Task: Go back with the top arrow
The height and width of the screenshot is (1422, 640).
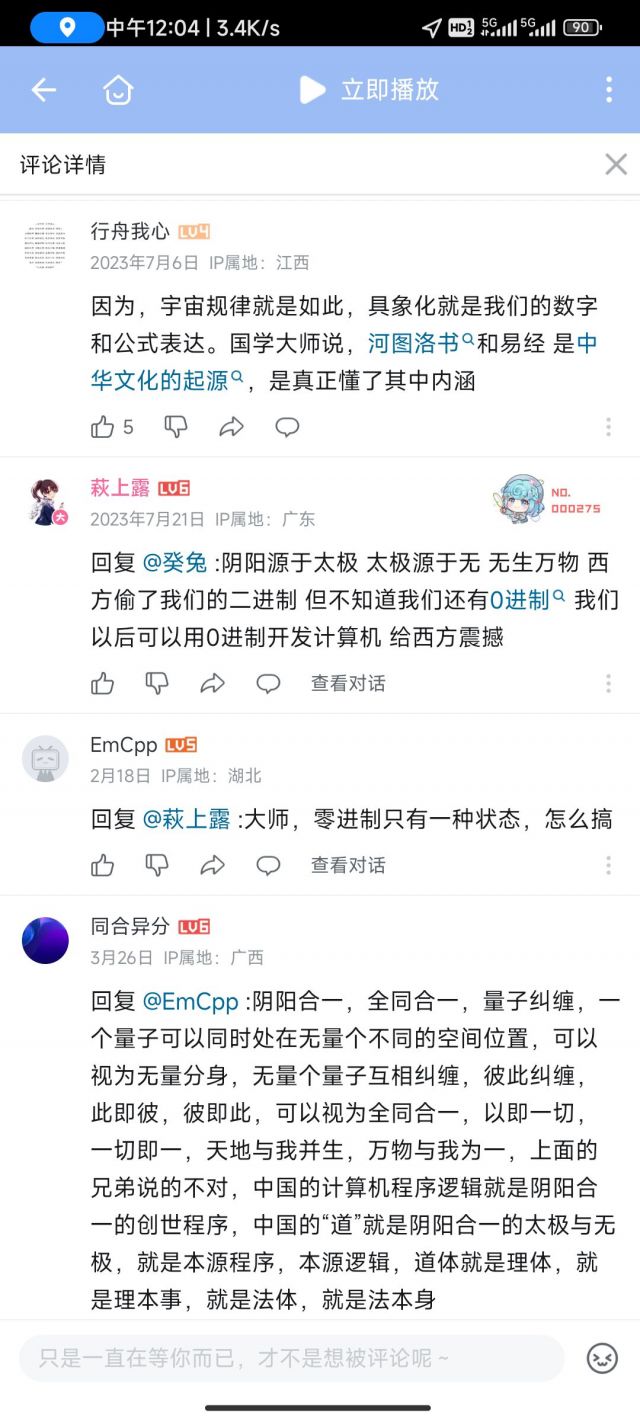Action: click(43, 90)
